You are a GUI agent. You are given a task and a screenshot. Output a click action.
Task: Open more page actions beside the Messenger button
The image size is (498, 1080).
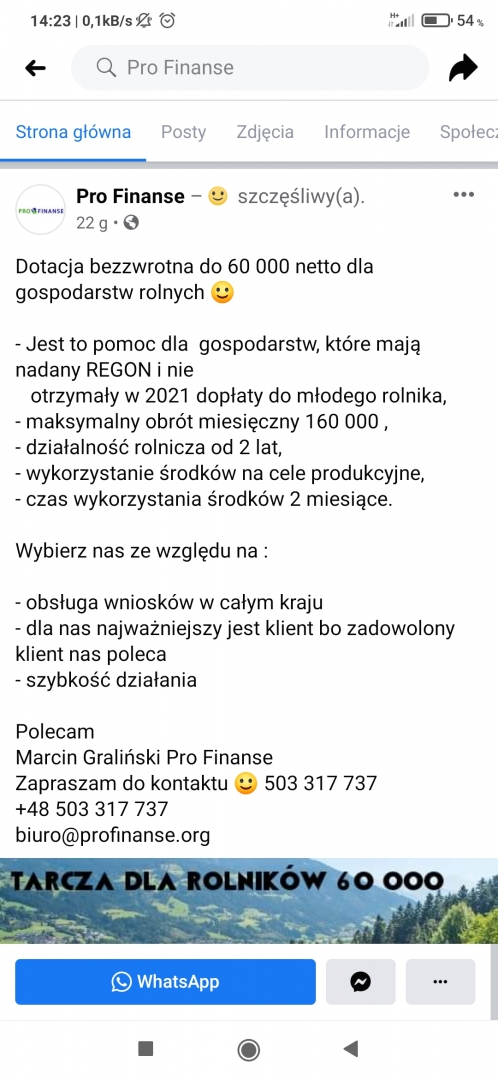[440, 982]
